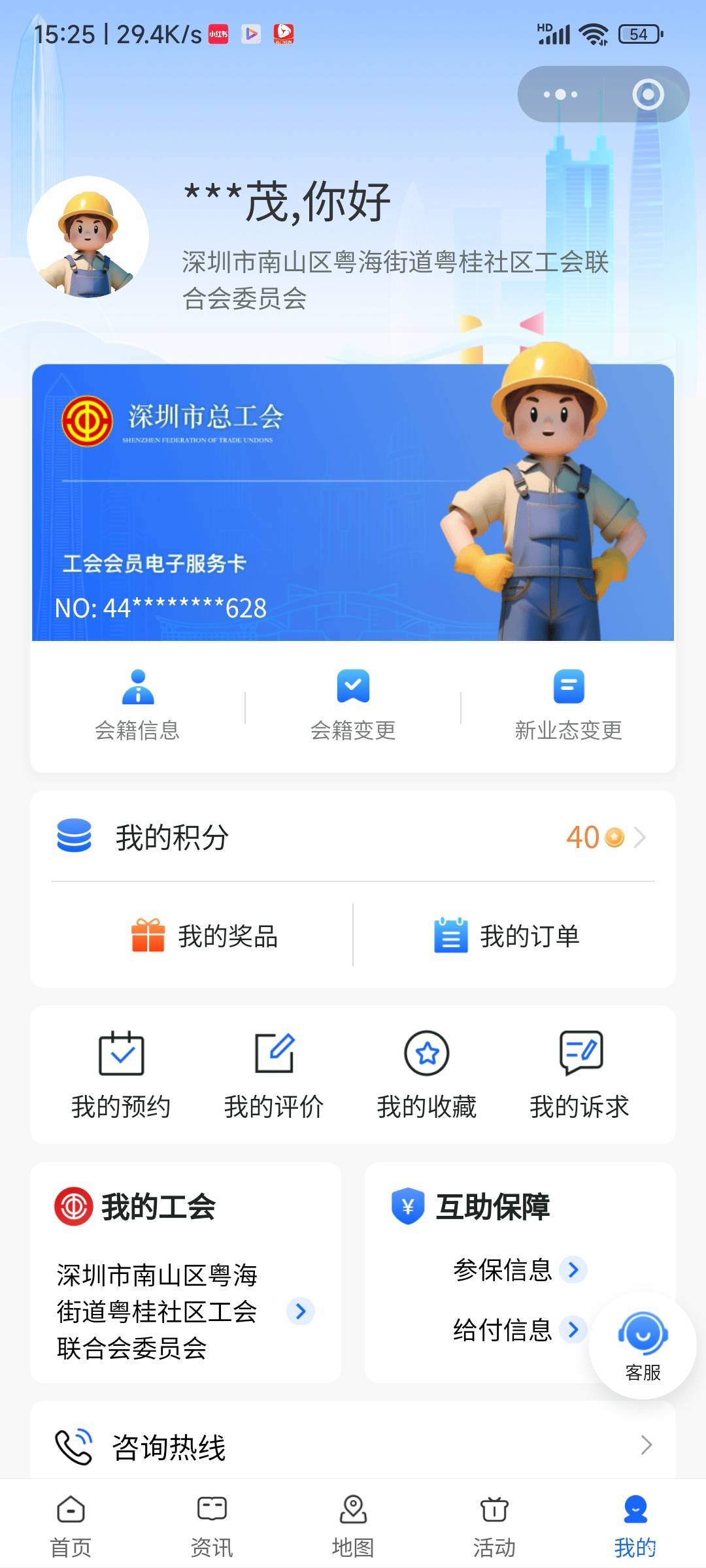Screen dimensions: 706x1568
Task: Open 新业态变更 option
Action: pos(568,706)
